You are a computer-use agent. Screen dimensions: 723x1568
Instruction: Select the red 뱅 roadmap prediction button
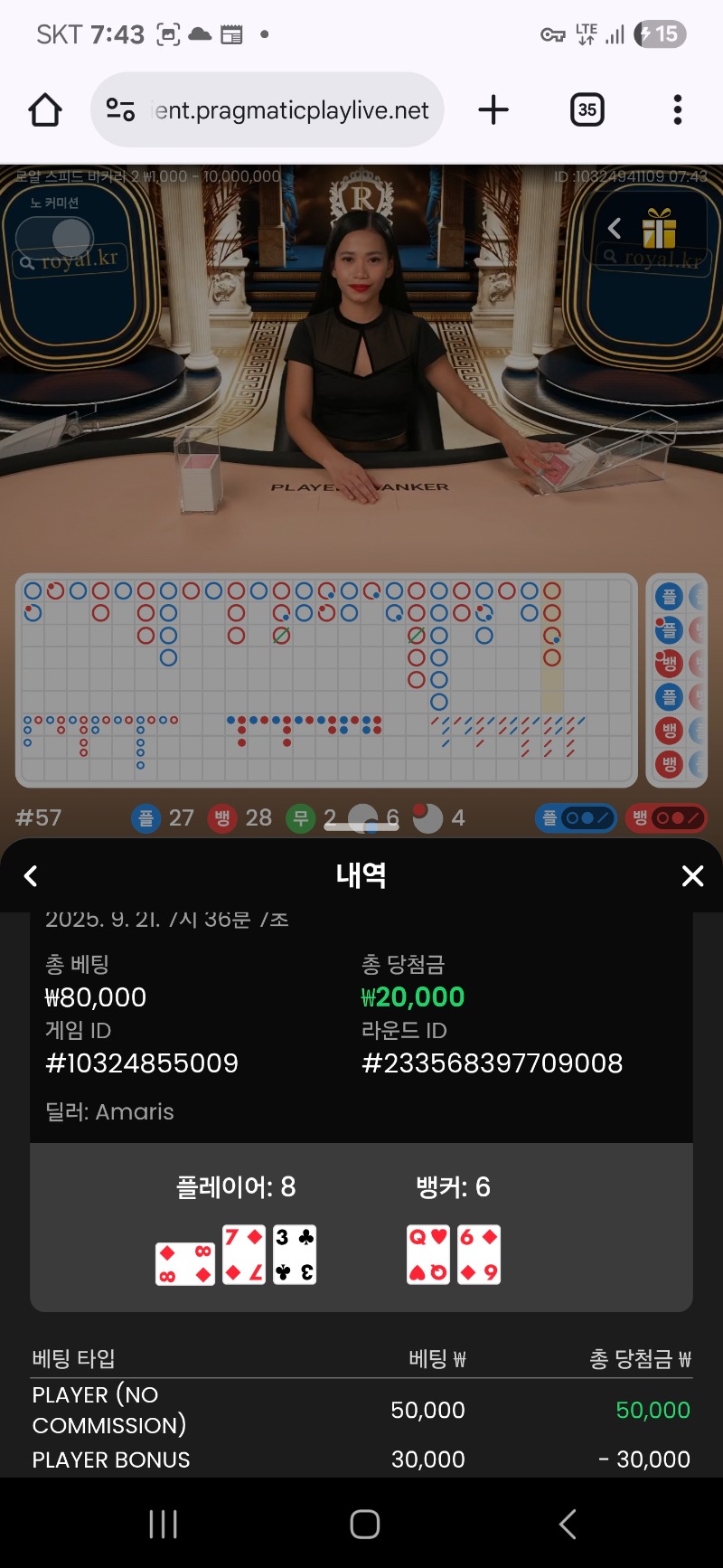(x=667, y=817)
